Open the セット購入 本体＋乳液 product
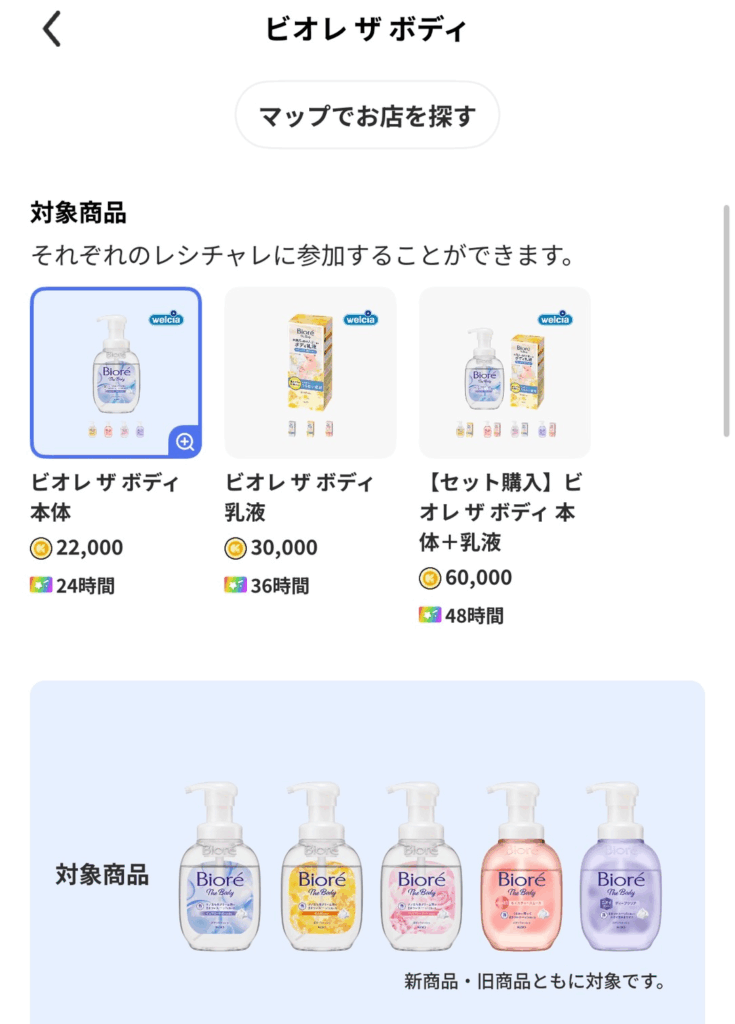The width and height of the screenshot is (735, 1024). (504, 372)
